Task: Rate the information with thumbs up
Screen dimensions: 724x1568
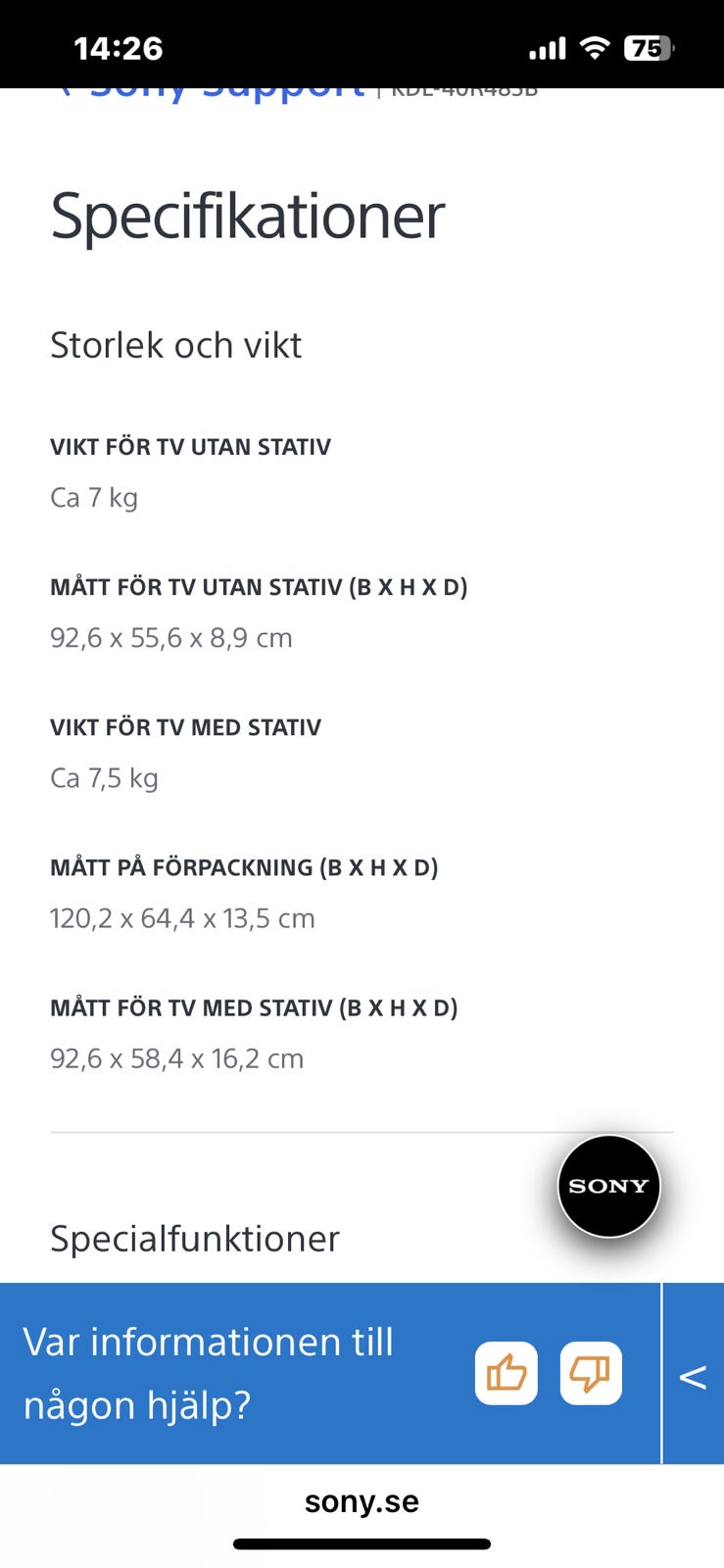Action: (507, 1373)
